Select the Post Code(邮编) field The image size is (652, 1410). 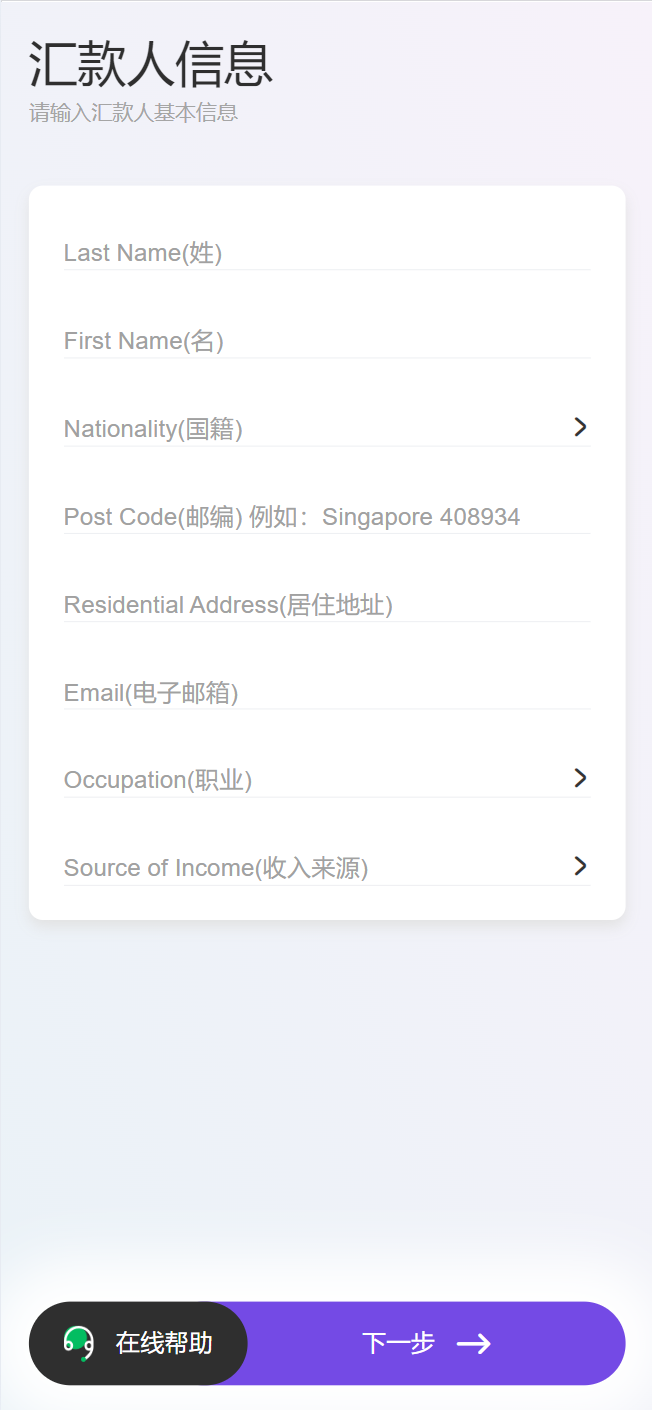327,517
